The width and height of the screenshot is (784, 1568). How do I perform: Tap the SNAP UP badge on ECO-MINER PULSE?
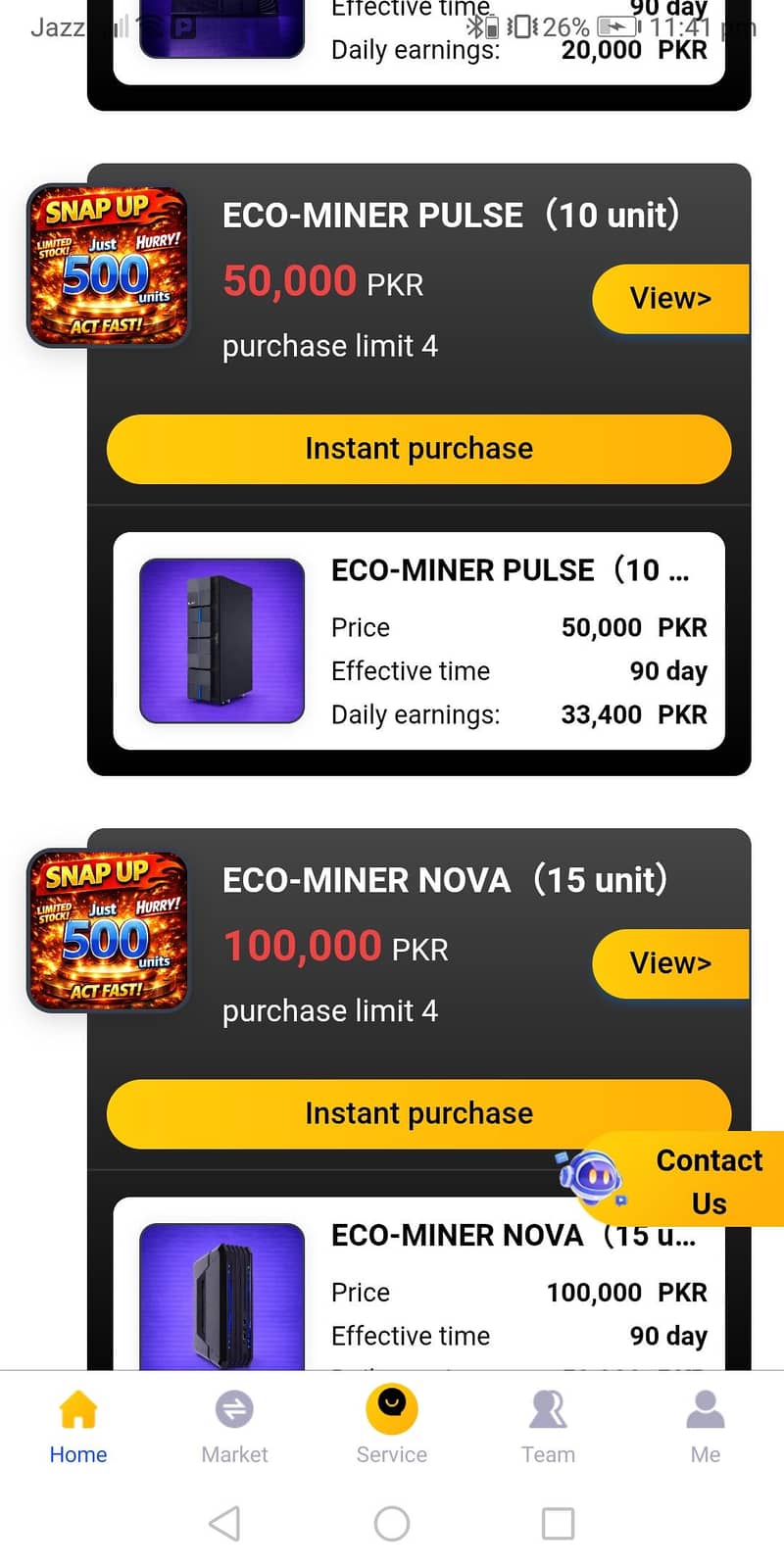(x=106, y=265)
